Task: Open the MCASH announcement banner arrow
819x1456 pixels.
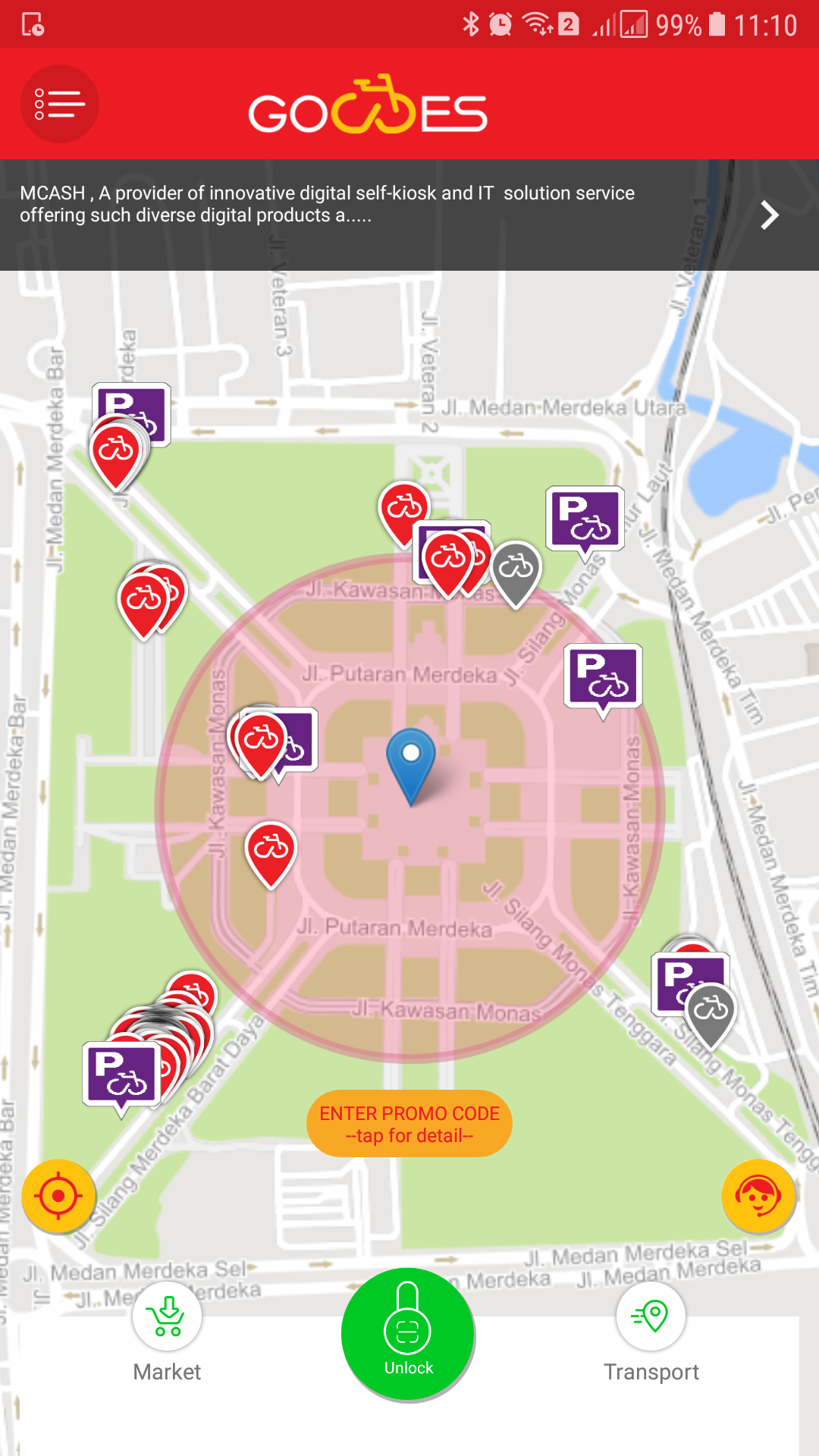Action: pos(769,215)
